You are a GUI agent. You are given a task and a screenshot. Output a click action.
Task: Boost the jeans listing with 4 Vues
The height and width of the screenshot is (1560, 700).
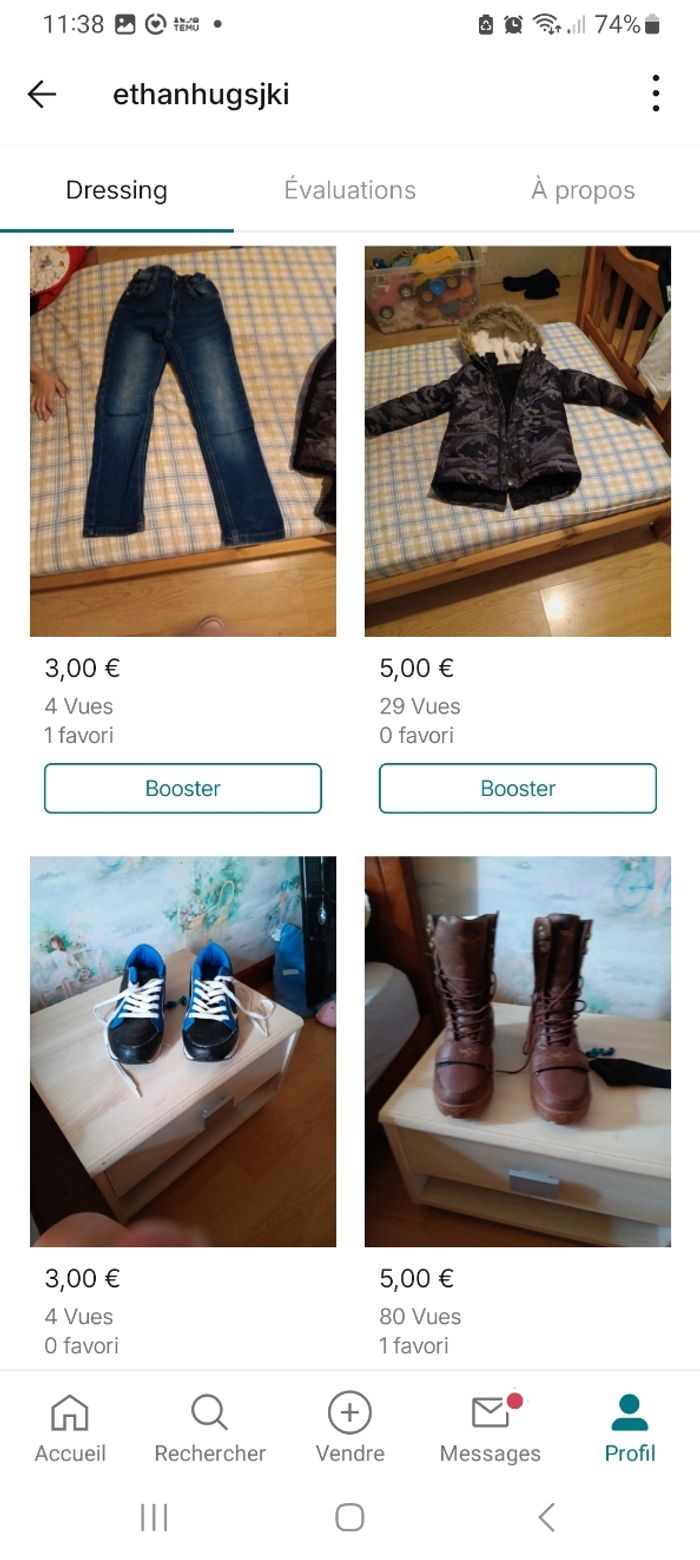tap(183, 788)
